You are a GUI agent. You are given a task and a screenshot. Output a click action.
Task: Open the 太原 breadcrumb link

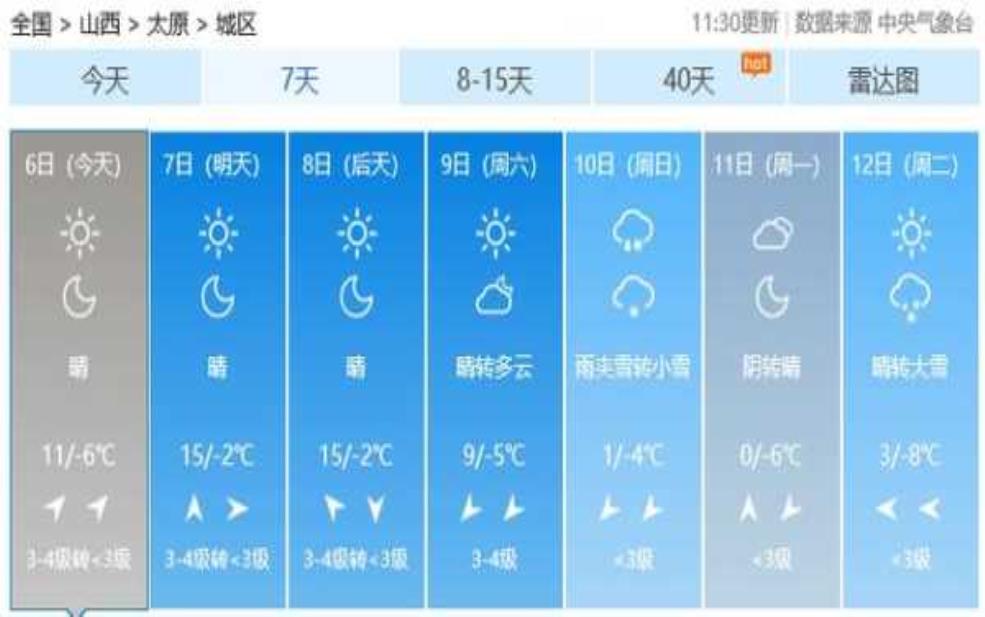[x=167, y=24]
